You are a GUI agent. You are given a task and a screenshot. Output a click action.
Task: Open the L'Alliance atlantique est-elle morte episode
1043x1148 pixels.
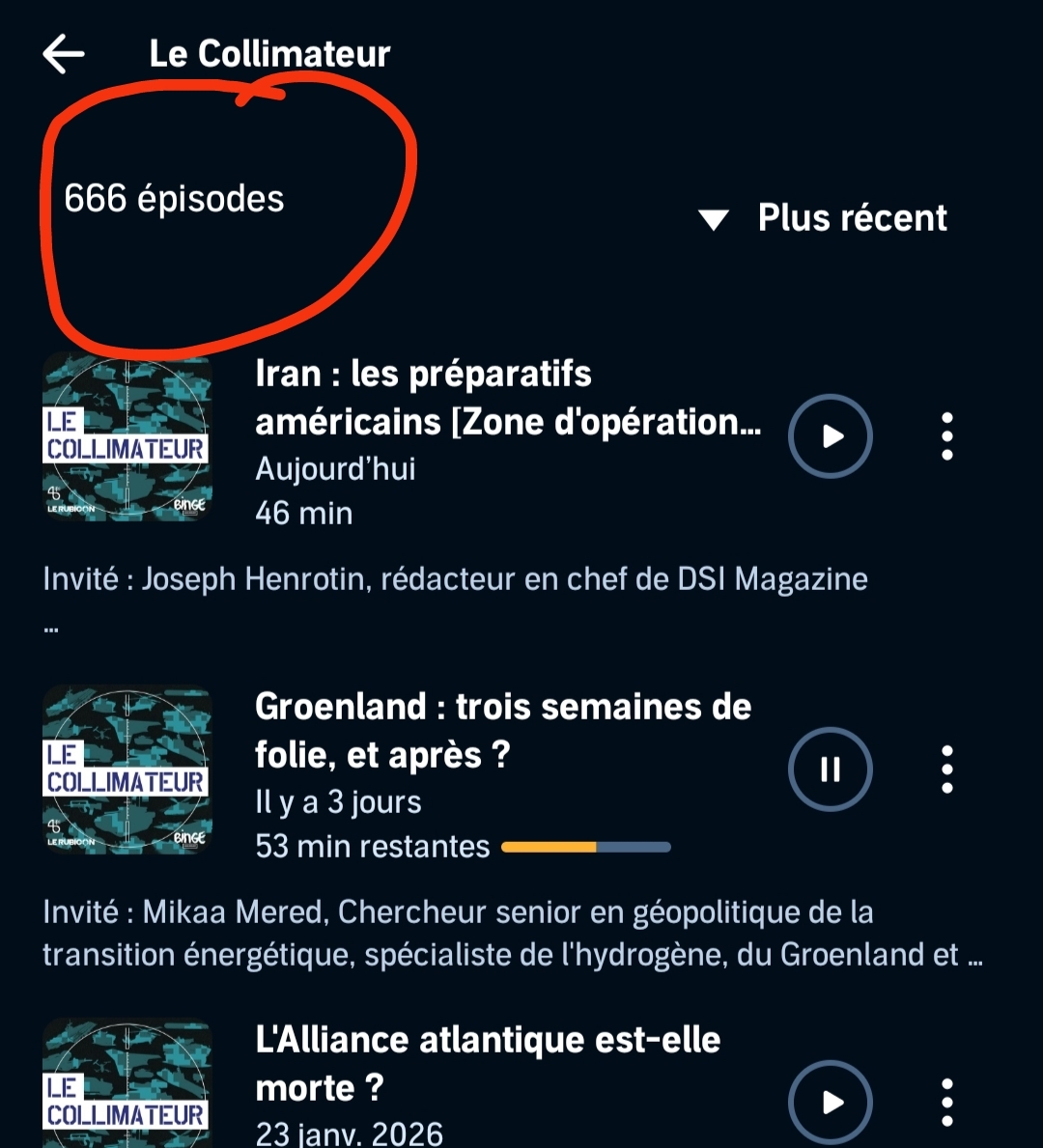(488, 1063)
